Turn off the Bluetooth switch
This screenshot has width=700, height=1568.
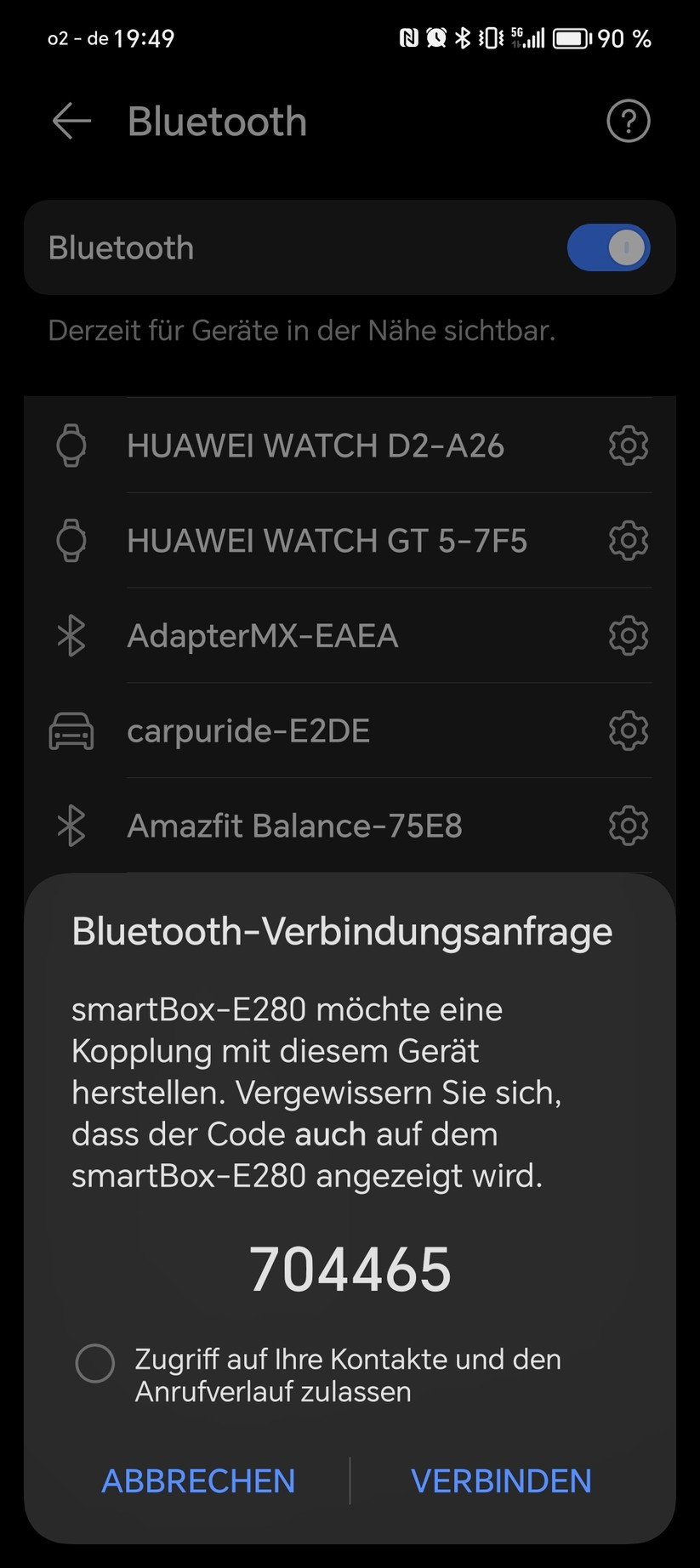tap(608, 248)
